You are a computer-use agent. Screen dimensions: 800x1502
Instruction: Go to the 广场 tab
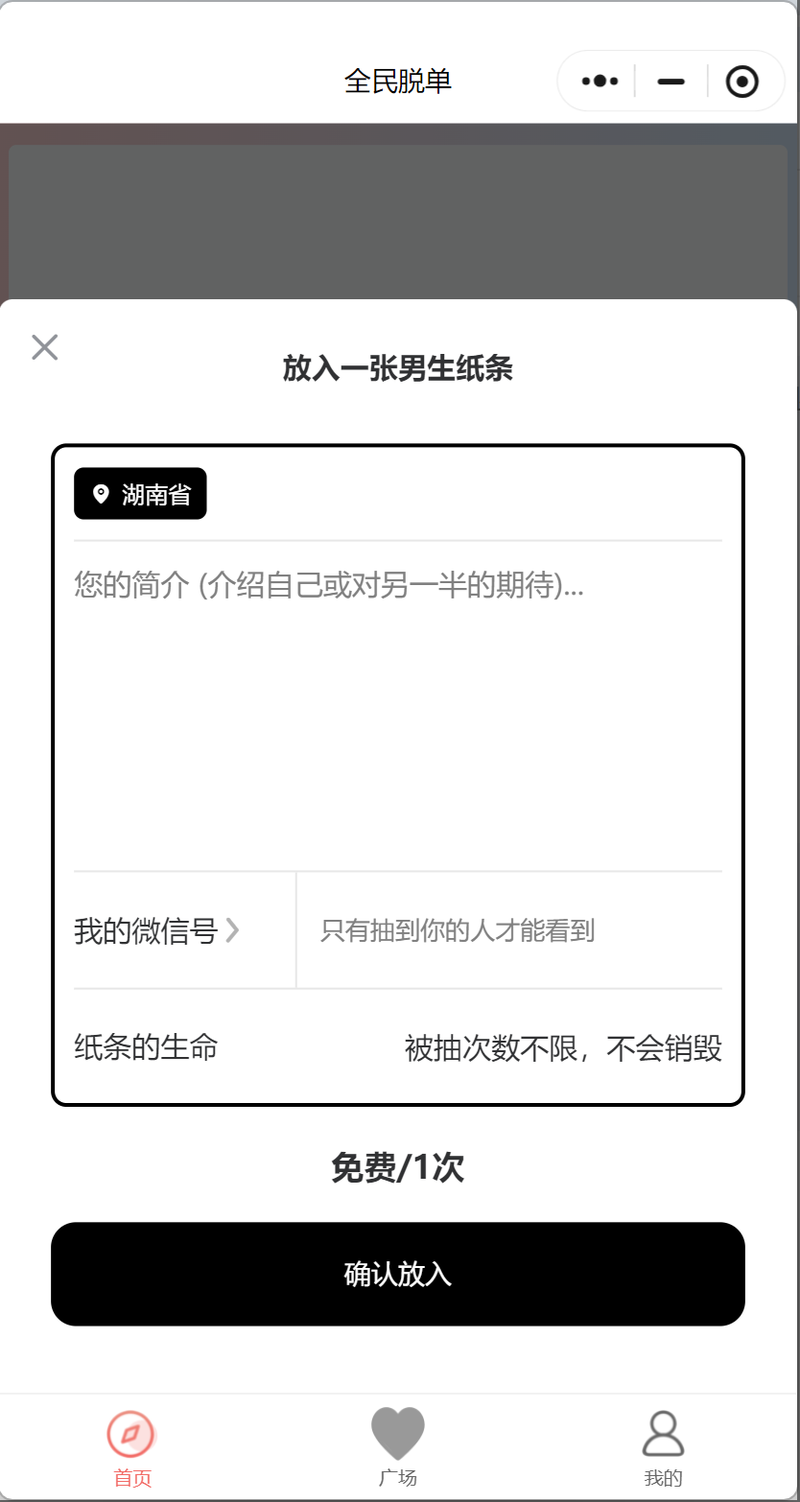click(398, 1448)
